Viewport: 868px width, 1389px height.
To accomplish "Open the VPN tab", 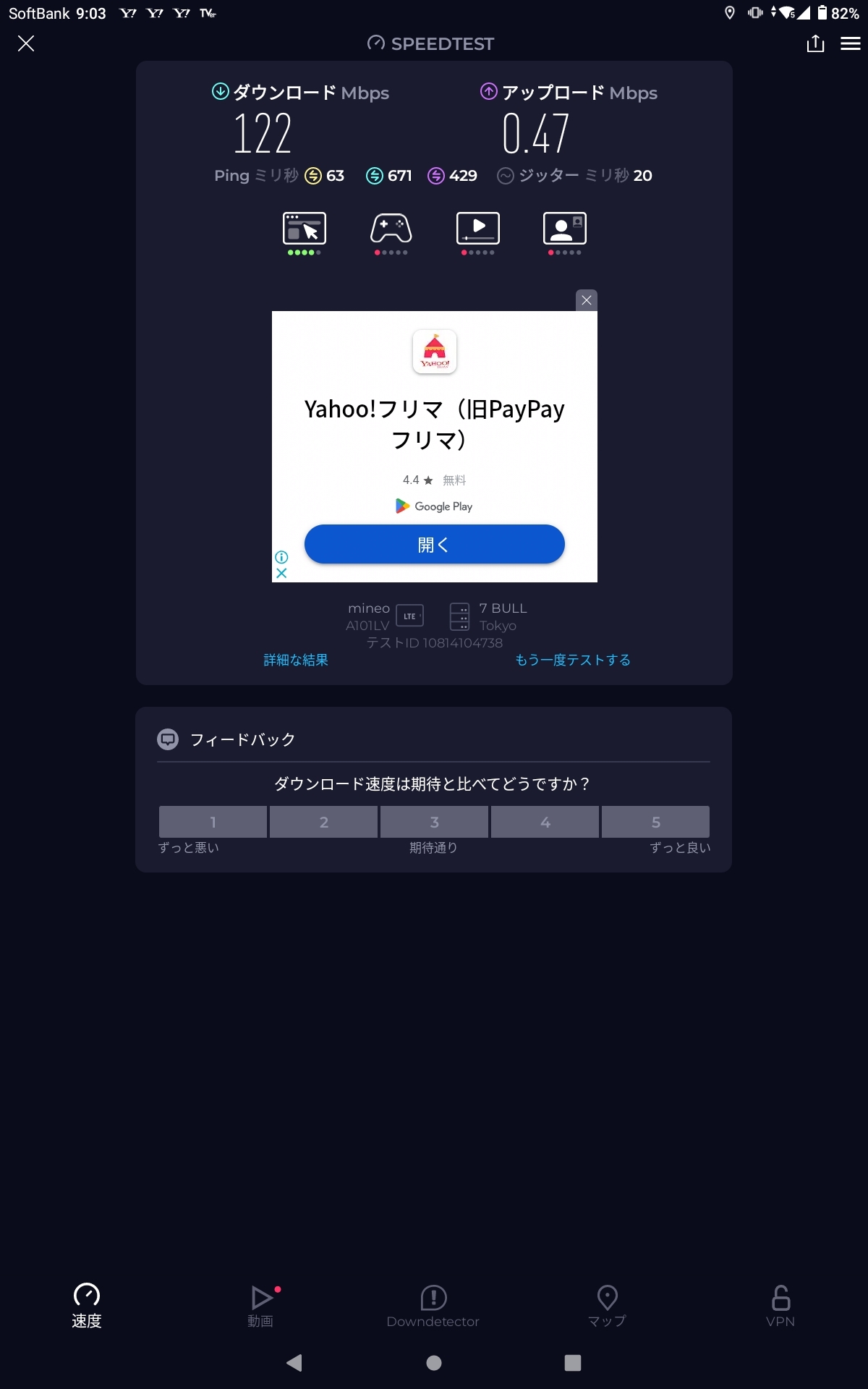I will pos(780,1306).
